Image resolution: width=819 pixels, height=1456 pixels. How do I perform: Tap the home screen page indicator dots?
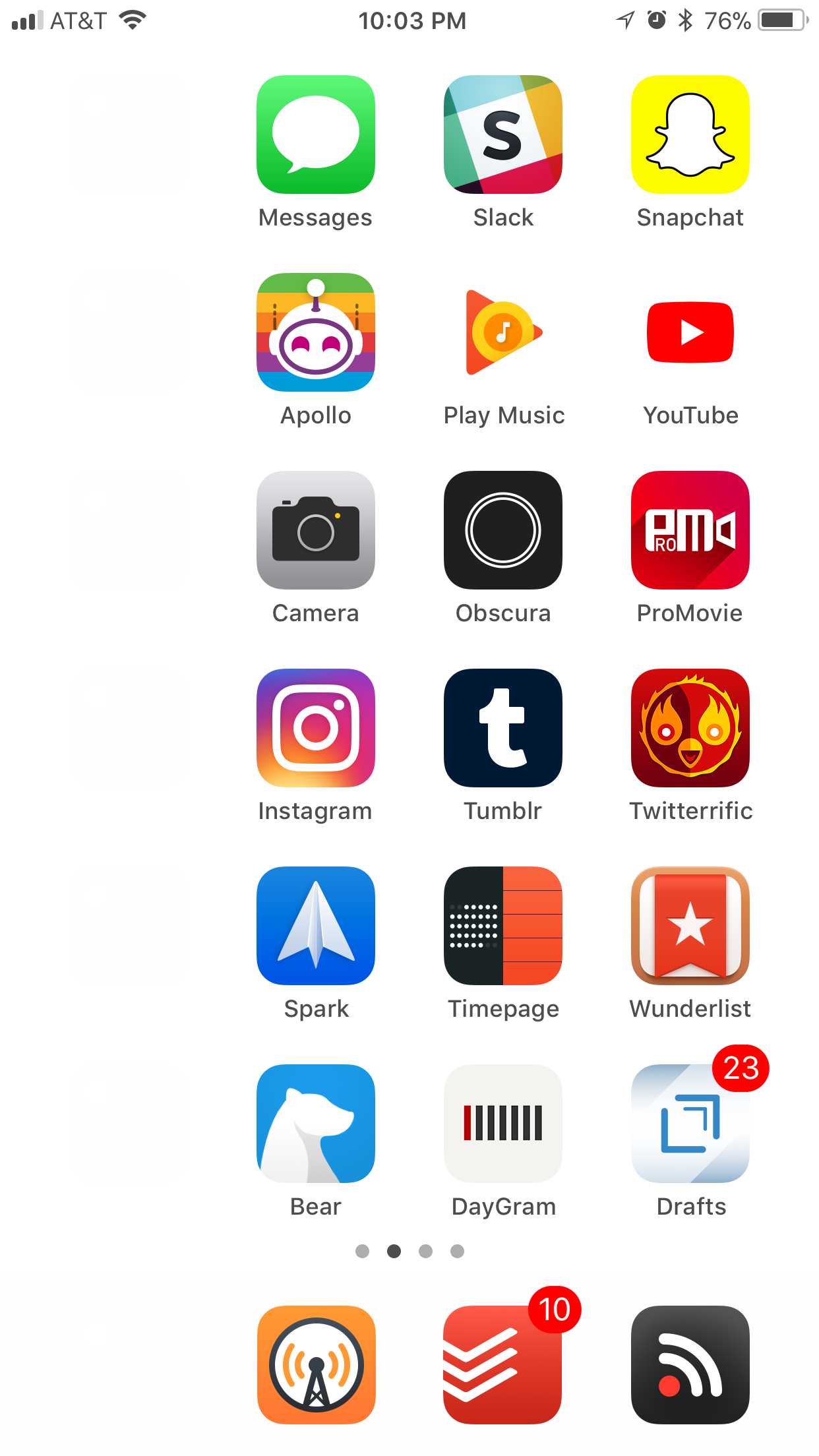(409, 1251)
